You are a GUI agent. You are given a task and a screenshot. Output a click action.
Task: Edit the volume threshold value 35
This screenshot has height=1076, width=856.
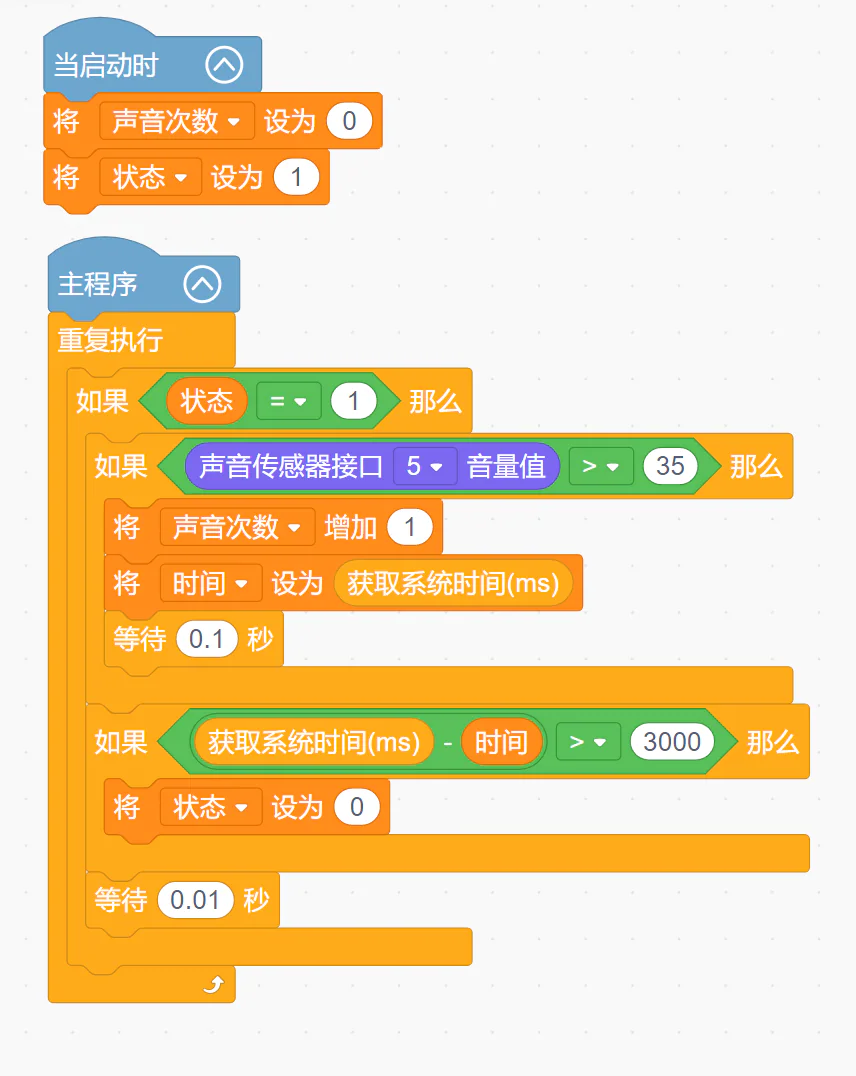tap(670, 467)
